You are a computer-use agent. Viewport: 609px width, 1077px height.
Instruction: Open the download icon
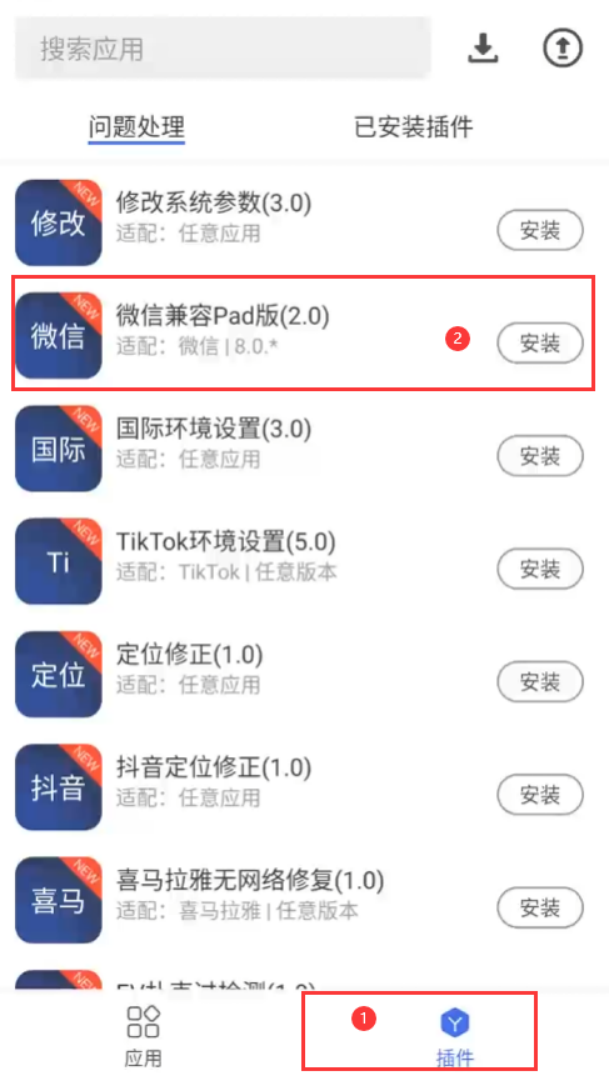point(483,48)
